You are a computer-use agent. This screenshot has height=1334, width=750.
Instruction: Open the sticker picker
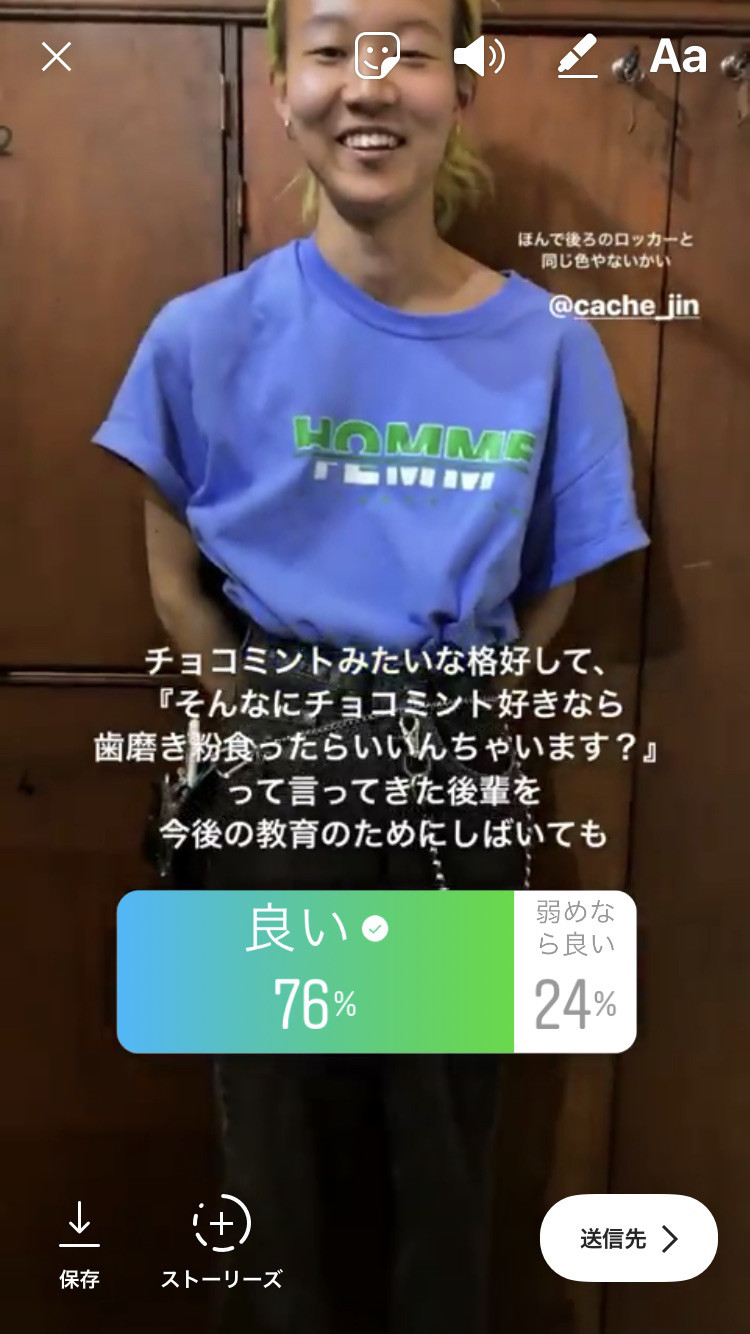pos(377,56)
